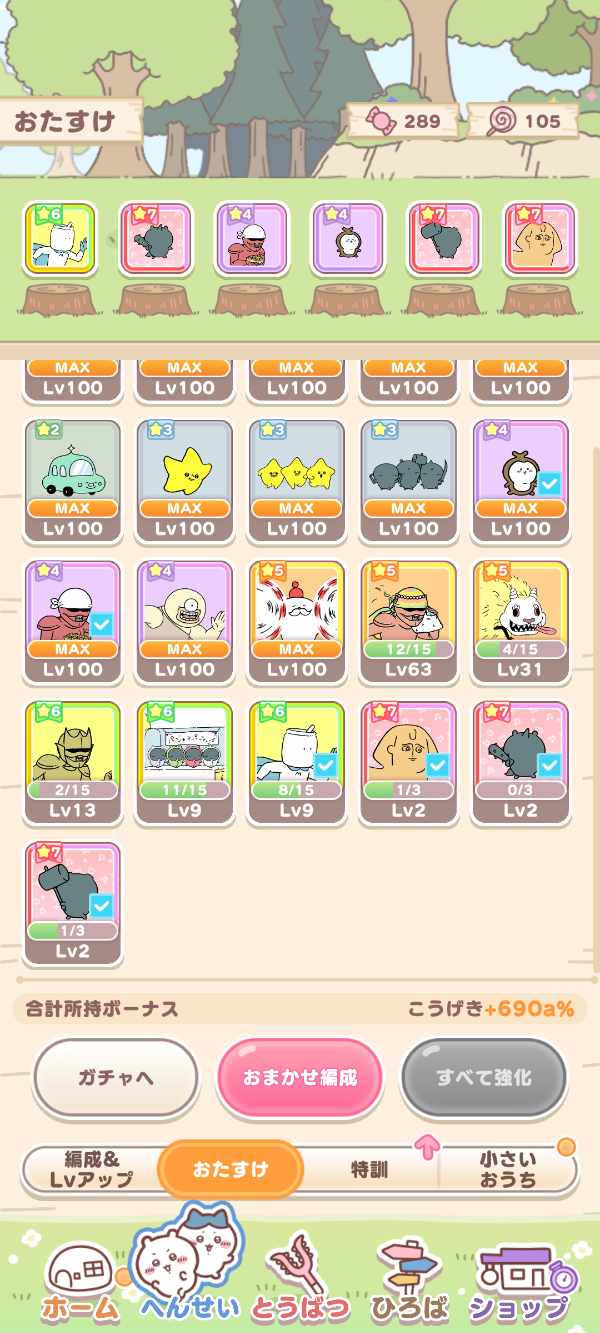Select the おたすけ tab
This screenshot has width=600, height=1333.
(x=230, y=1169)
